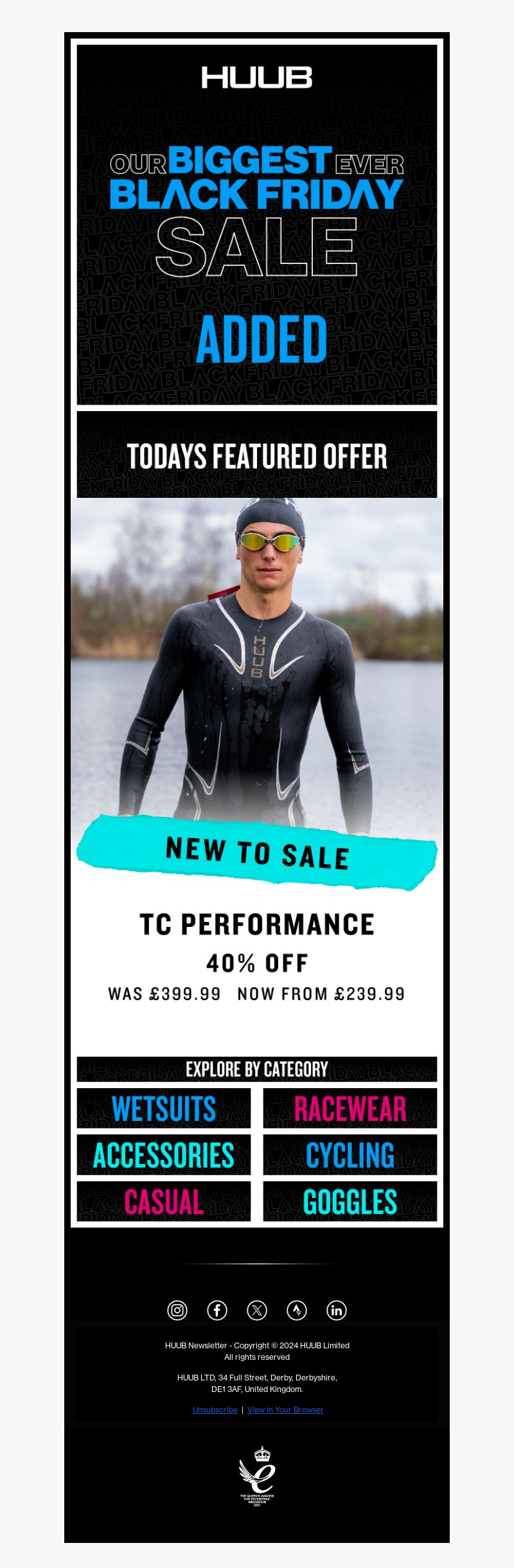Browse the Racewear category
Viewport: 514px width, 1568px height.
tap(350, 1108)
